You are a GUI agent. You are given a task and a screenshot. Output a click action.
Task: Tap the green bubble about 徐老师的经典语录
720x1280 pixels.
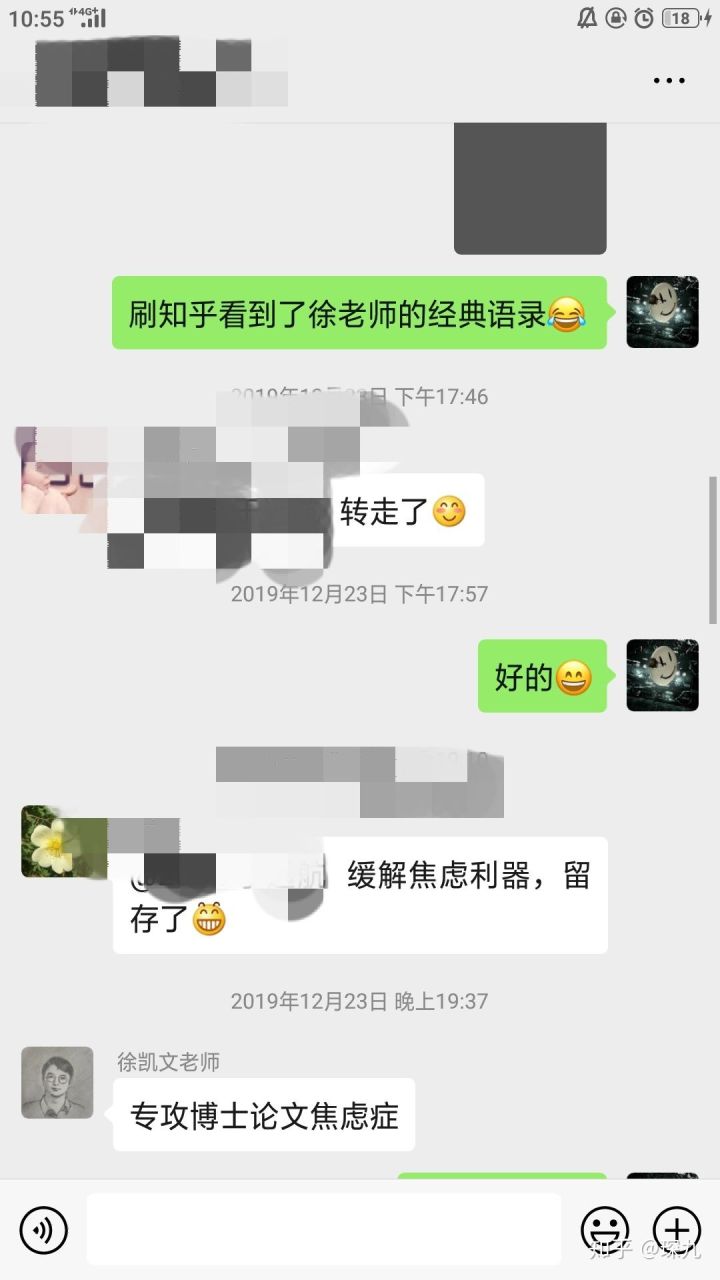tap(360, 313)
